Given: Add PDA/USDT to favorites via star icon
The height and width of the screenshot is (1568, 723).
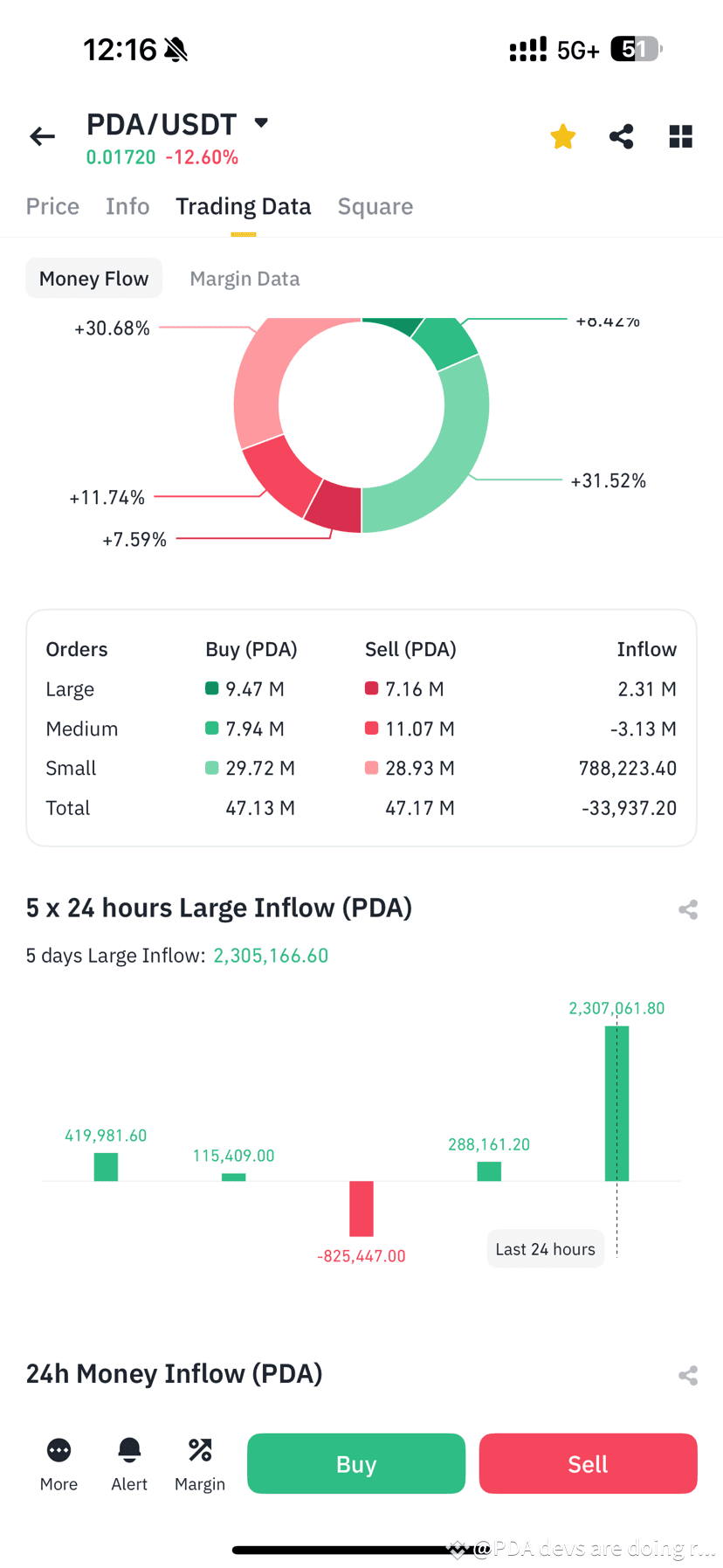Looking at the screenshot, I should (562, 136).
